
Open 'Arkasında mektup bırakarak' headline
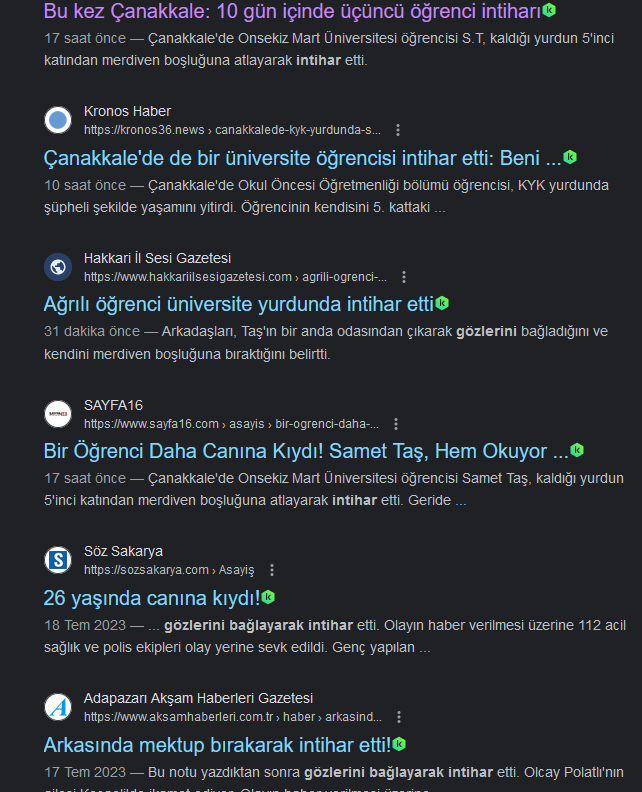coord(217,745)
